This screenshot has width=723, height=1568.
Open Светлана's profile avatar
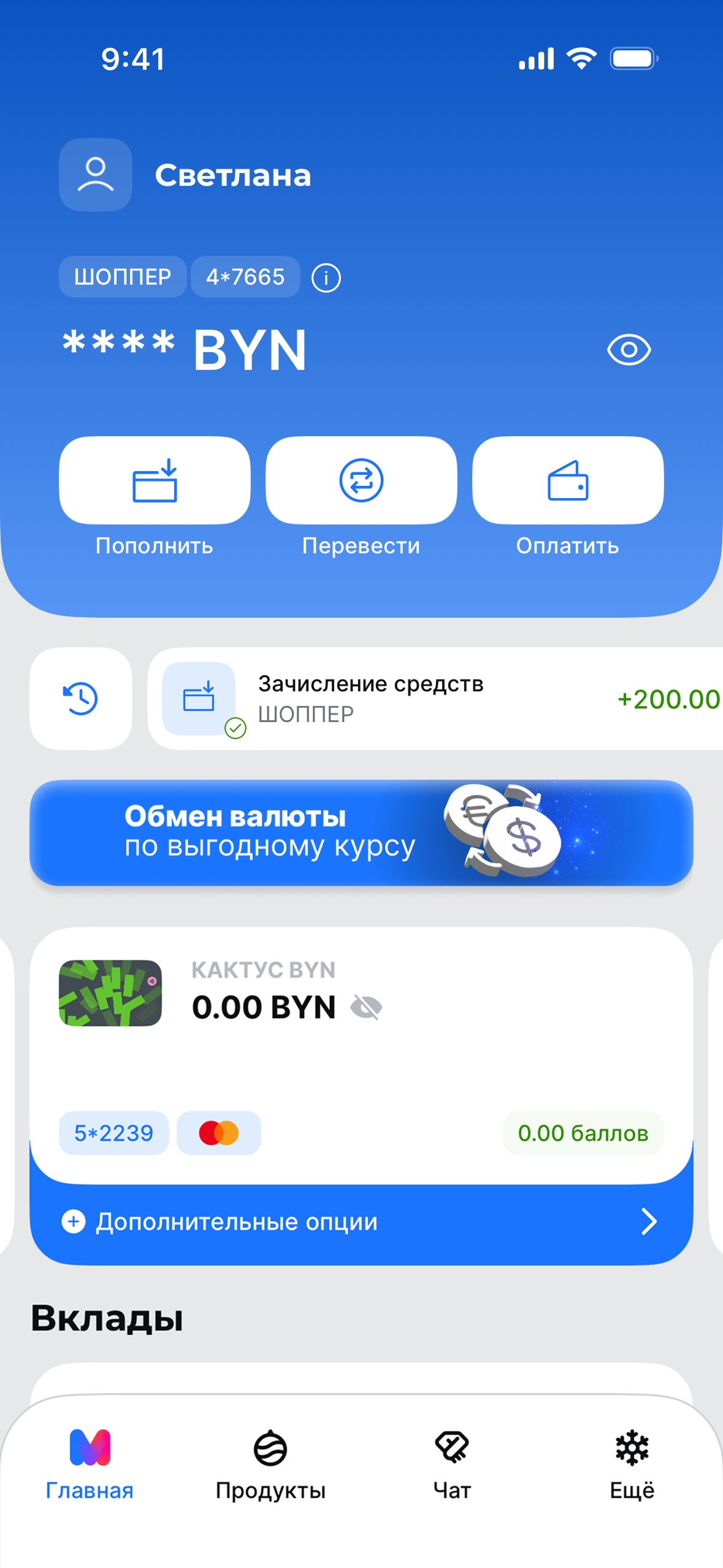pyautogui.click(x=96, y=175)
